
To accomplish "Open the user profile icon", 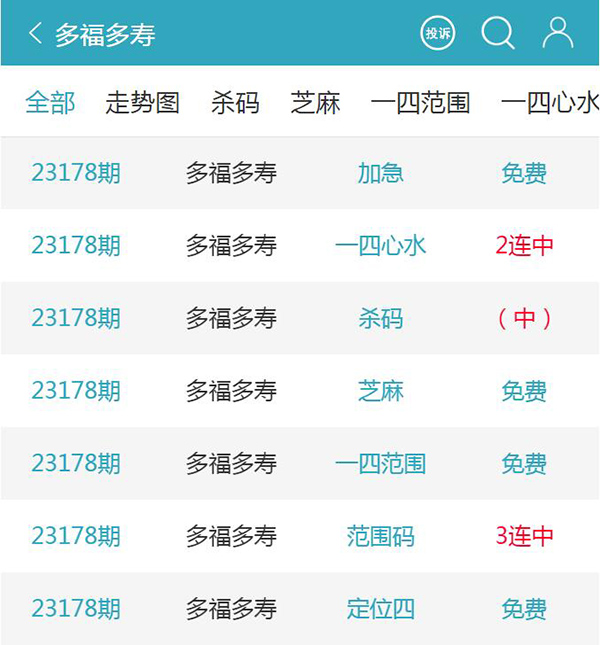I will (557, 33).
